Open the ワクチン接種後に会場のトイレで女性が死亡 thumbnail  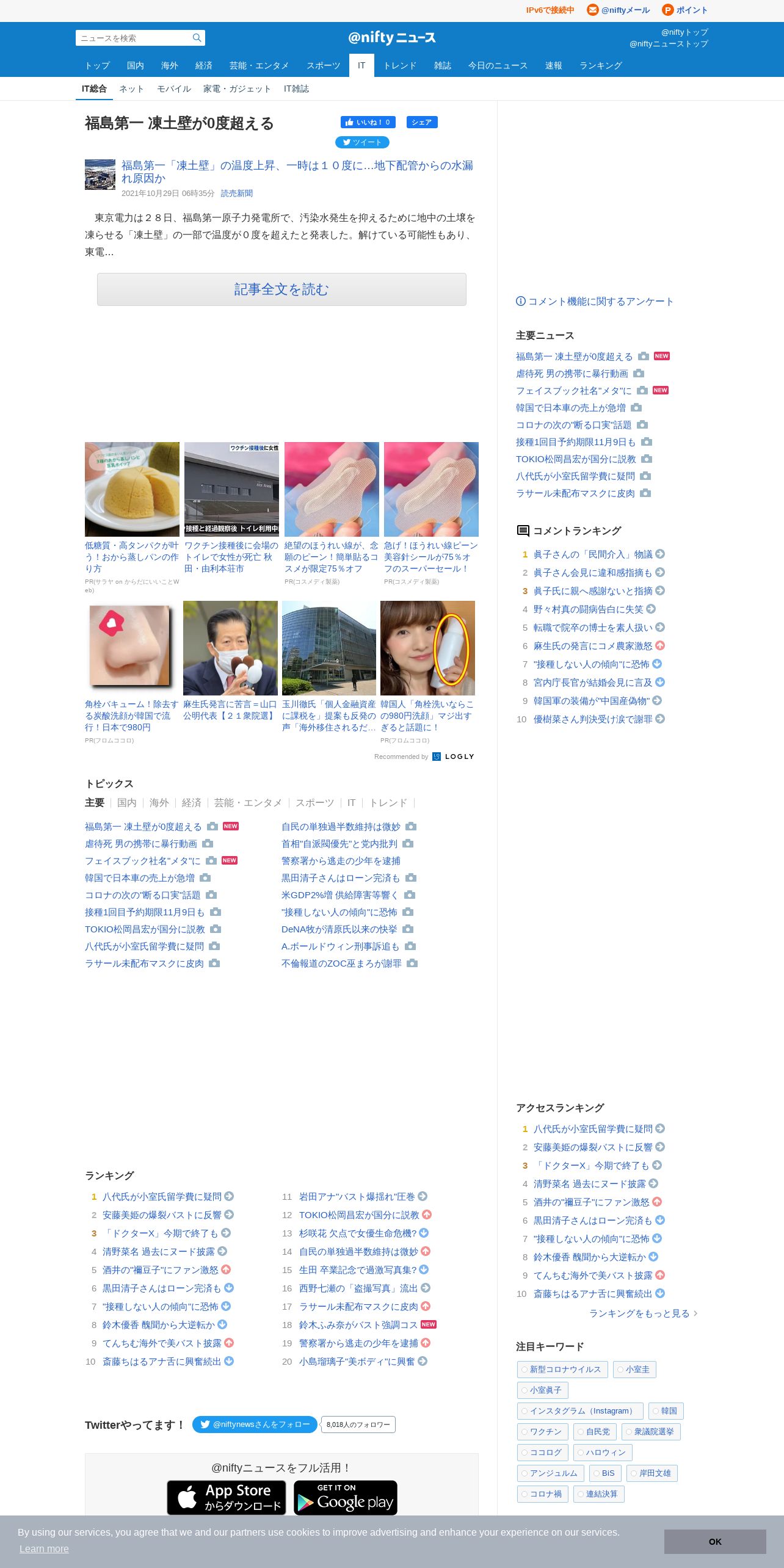click(x=231, y=489)
